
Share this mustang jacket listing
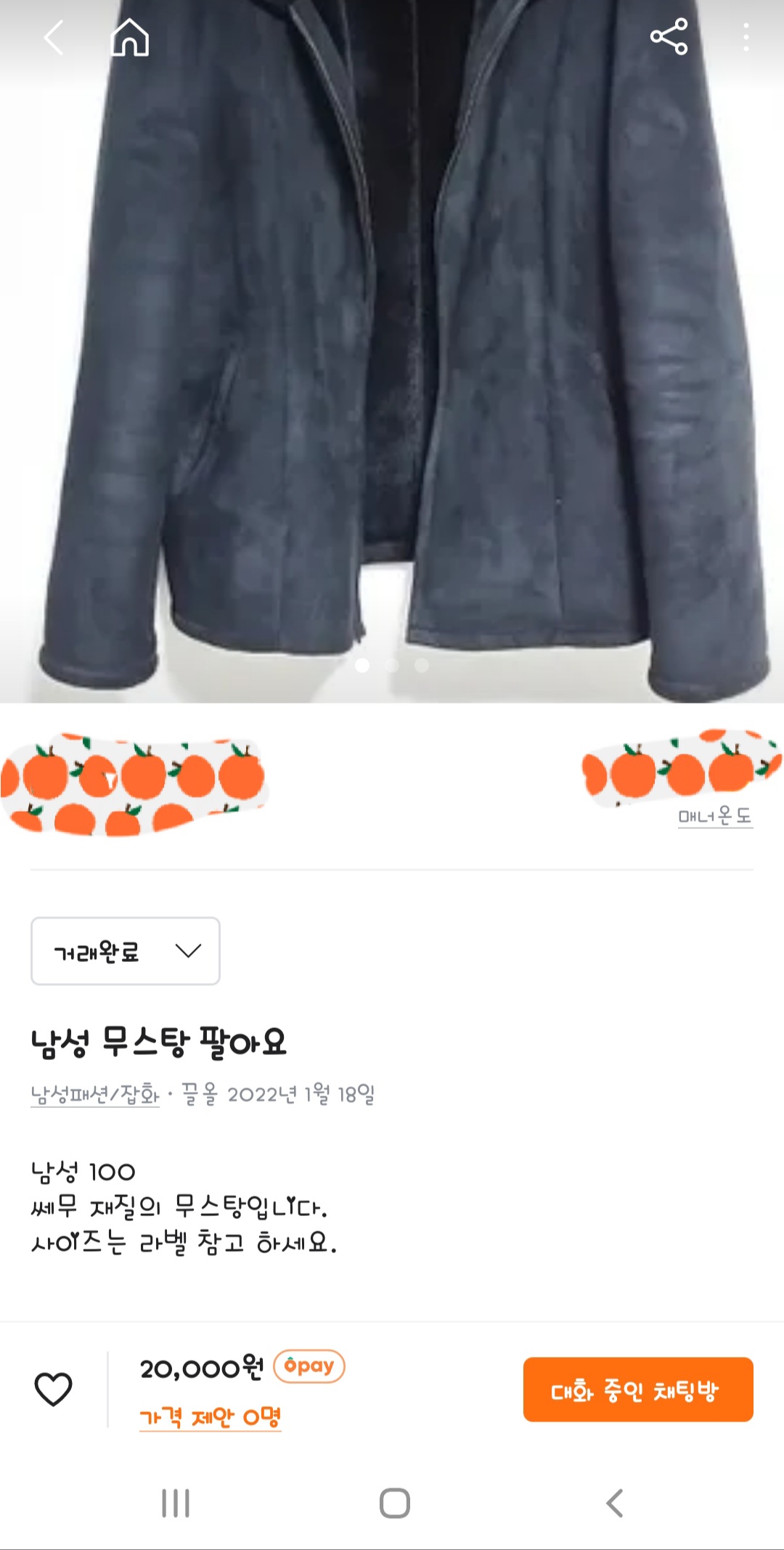click(669, 37)
